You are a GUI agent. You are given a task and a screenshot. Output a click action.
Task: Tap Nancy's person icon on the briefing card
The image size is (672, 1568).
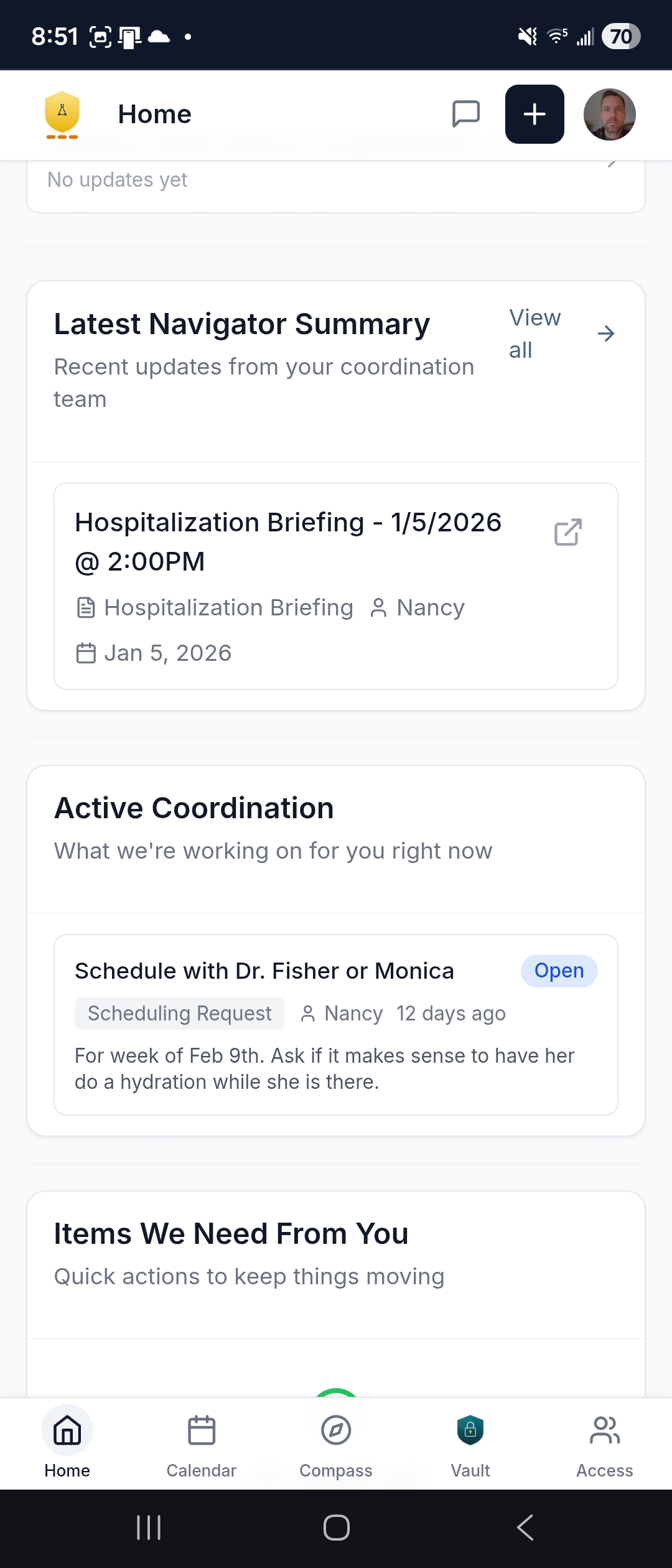pyautogui.click(x=380, y=607)
